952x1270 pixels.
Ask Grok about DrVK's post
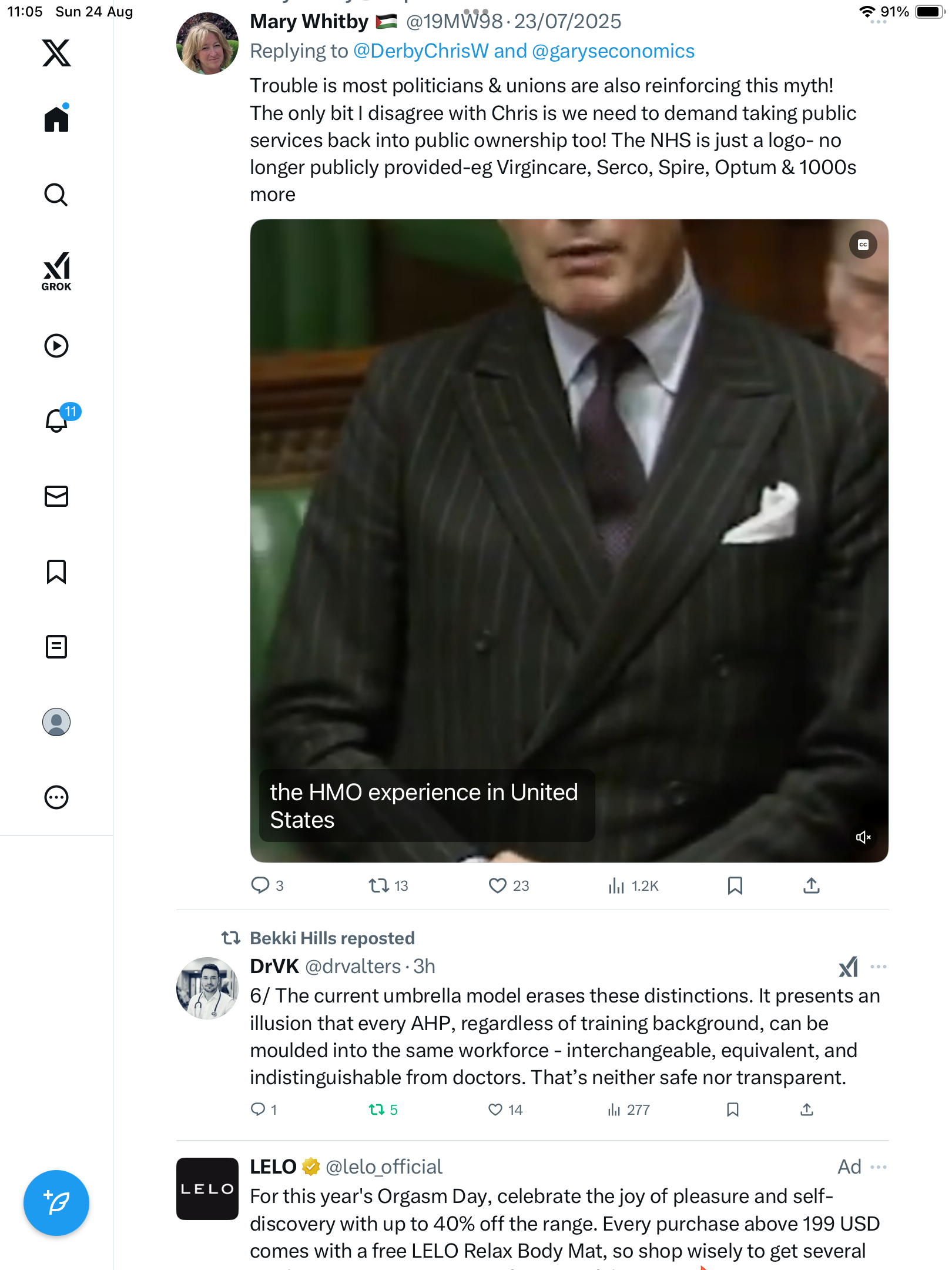point(848,967)
